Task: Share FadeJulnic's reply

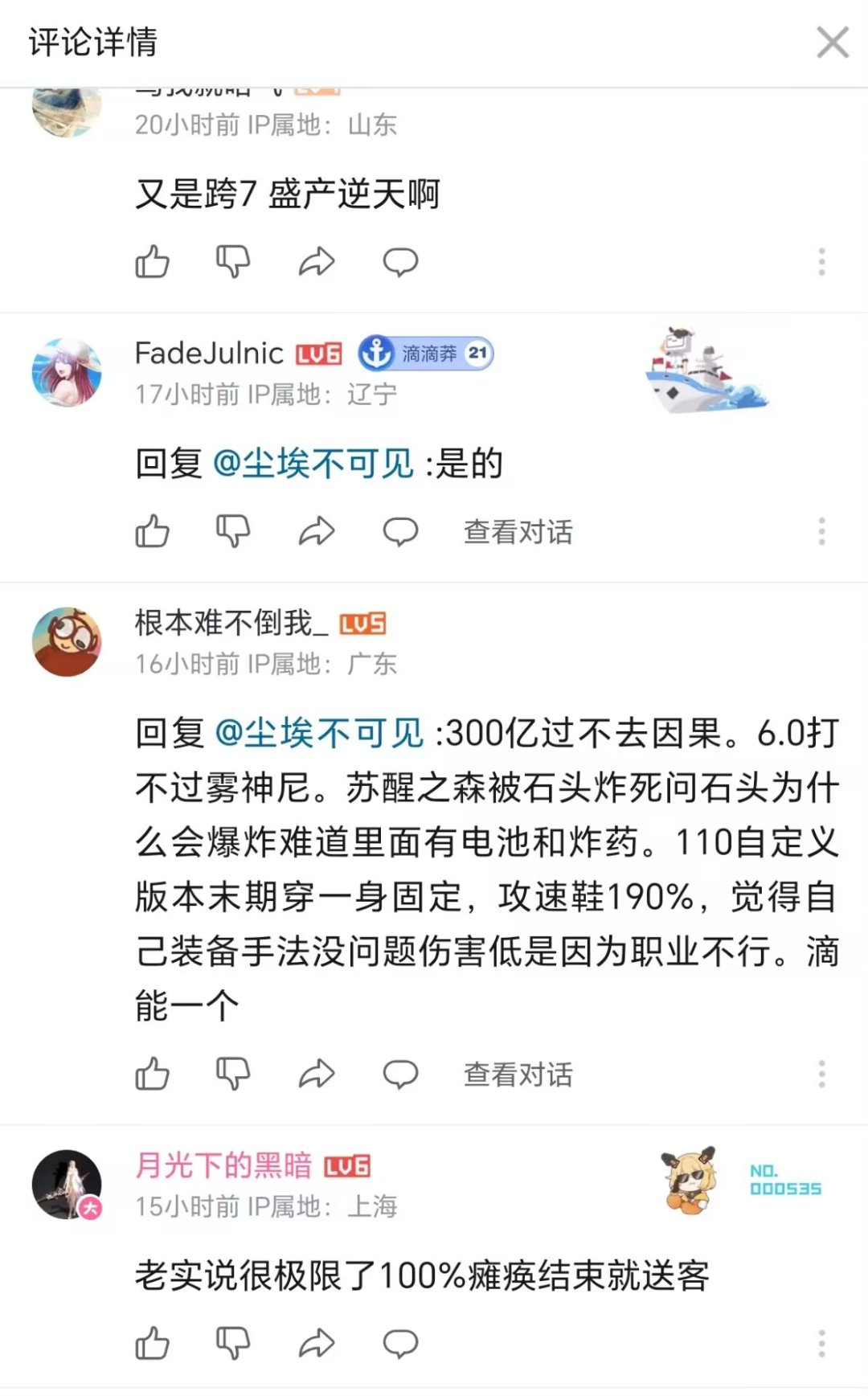Action: pyautogui.click(x=316, y=531)
